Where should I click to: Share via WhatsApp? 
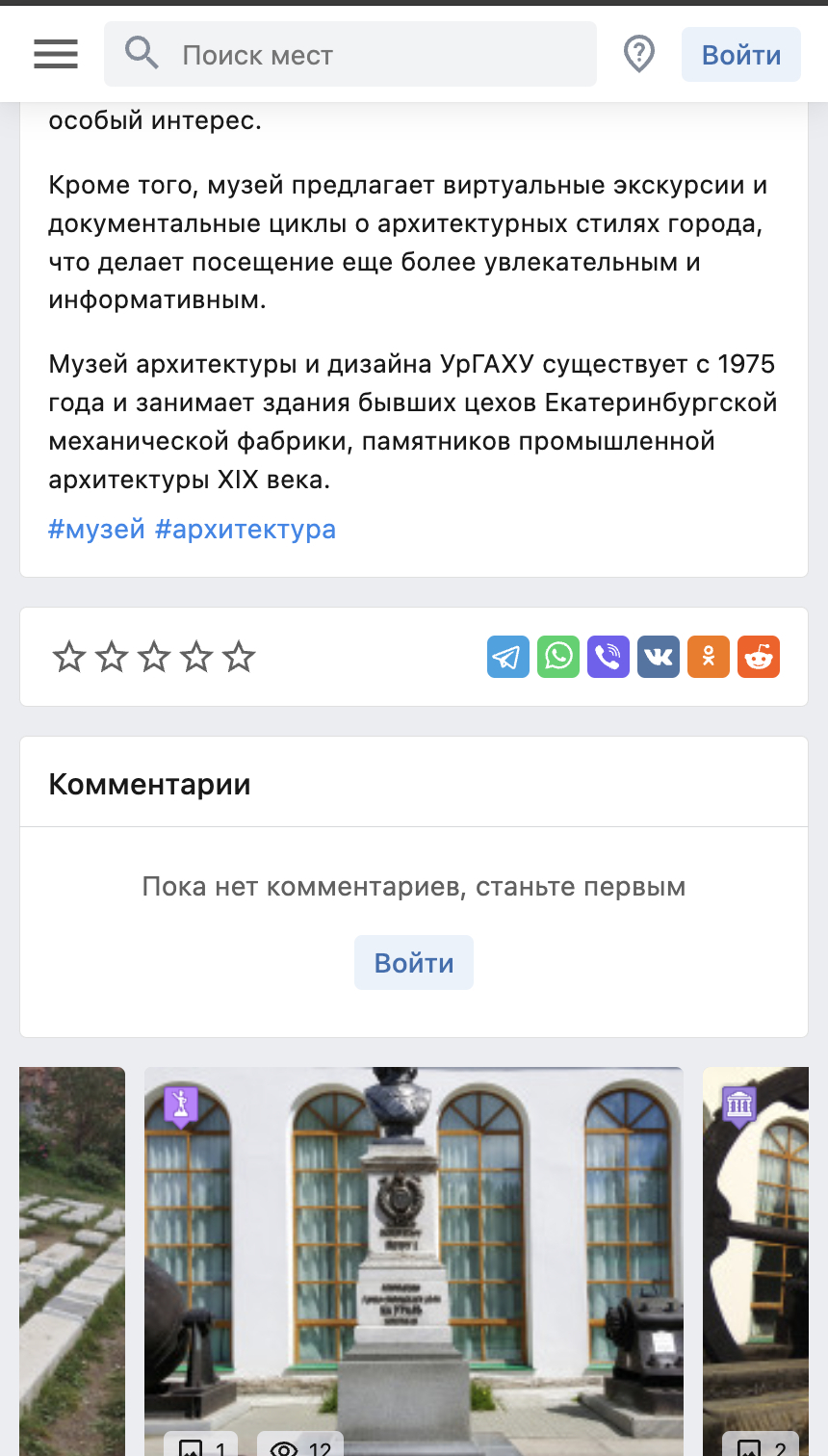558,658
